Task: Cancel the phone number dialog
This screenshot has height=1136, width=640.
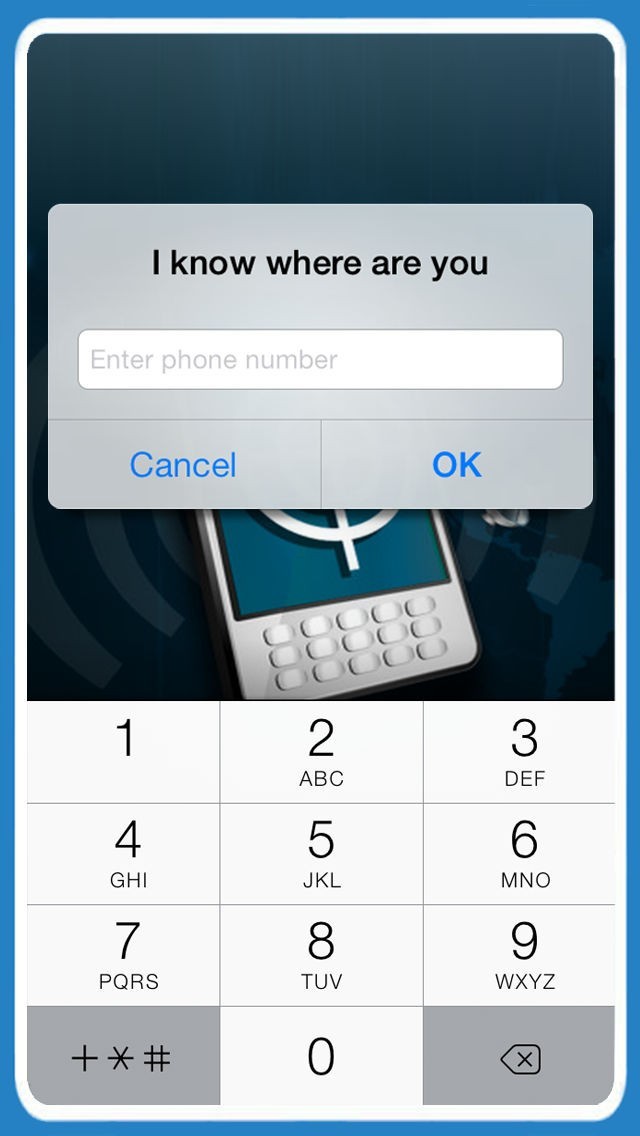Action: 184,464
